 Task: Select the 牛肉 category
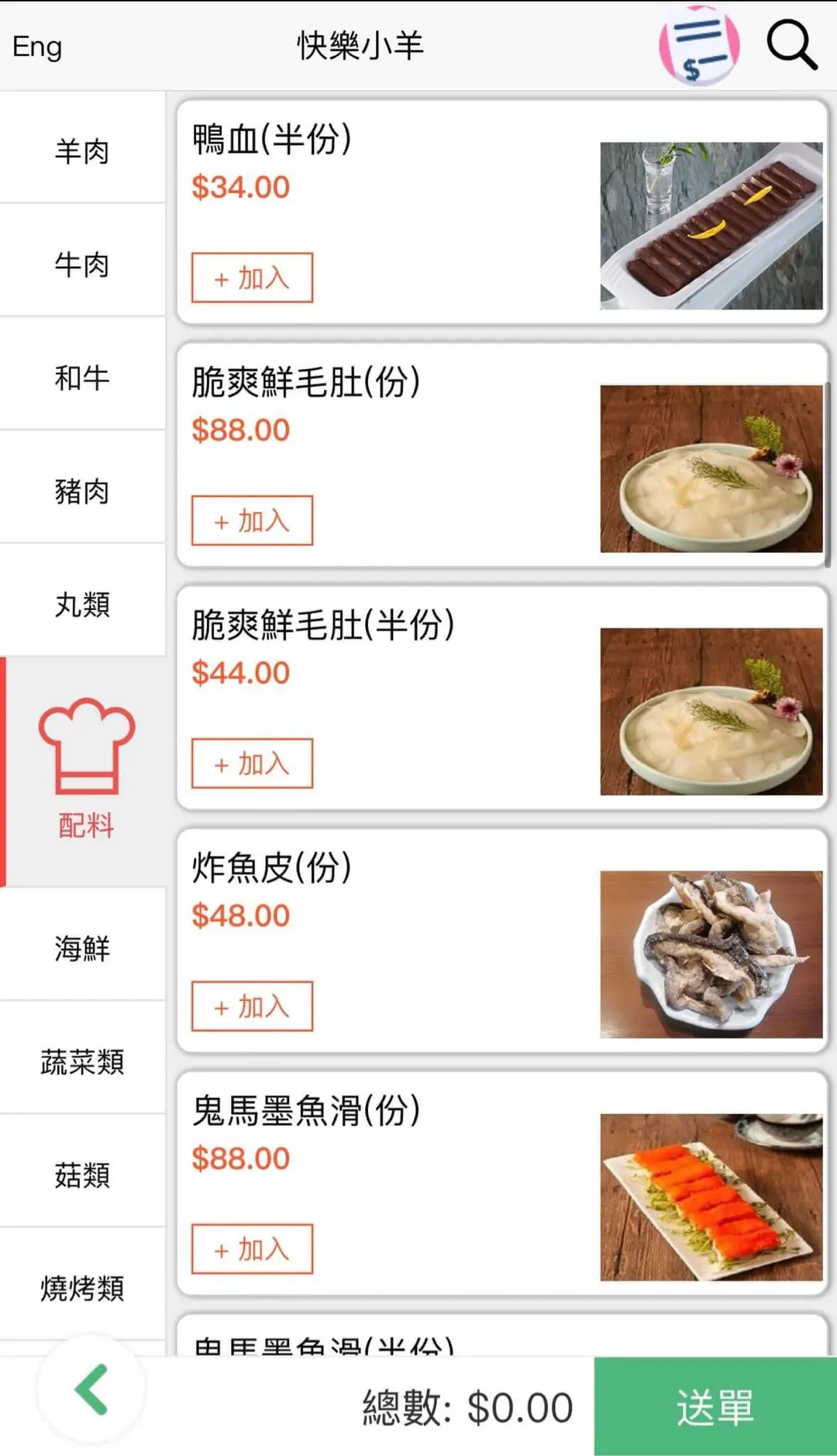(x=82, y=264)
